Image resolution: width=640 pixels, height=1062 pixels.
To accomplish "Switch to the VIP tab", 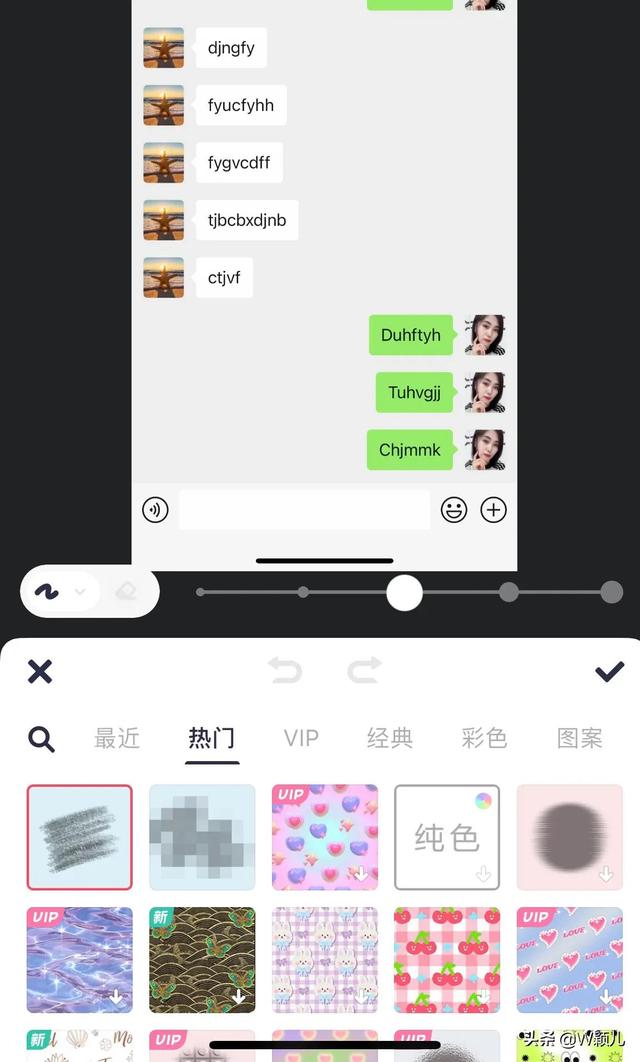I will [x=301, y=739].
